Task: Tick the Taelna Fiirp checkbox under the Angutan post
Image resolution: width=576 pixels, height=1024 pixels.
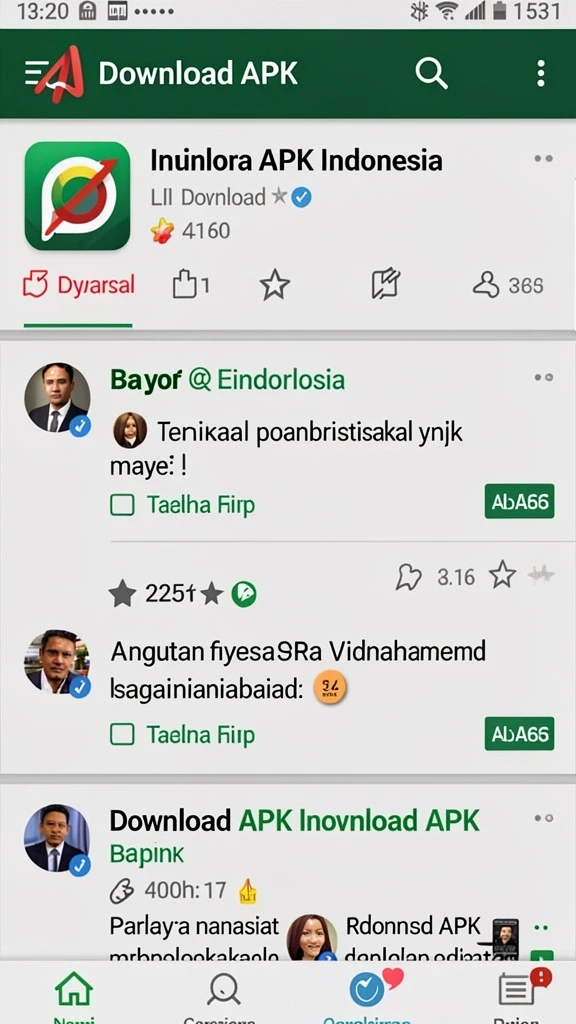Action: [x=122, y=735]
